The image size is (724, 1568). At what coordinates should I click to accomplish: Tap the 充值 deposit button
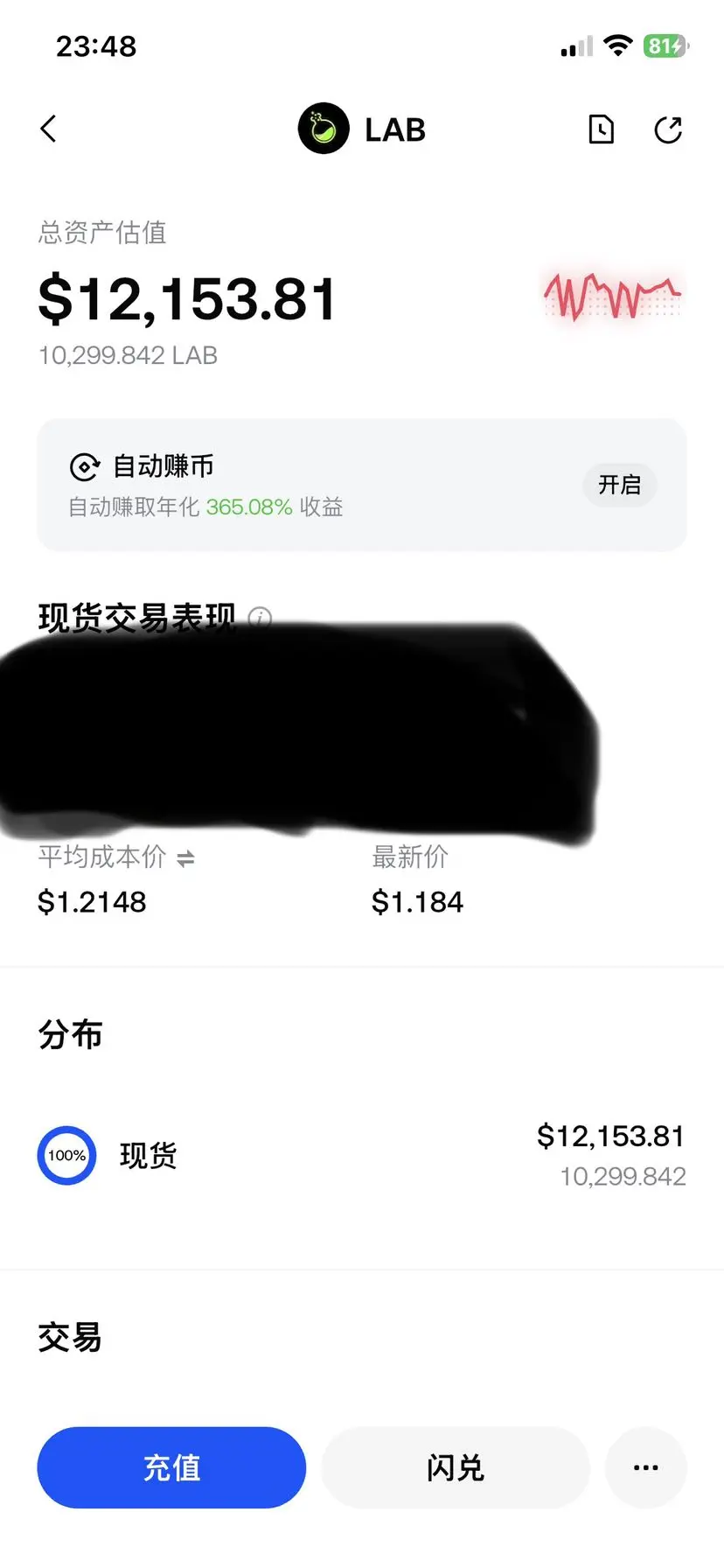[x=171, y=1467]
